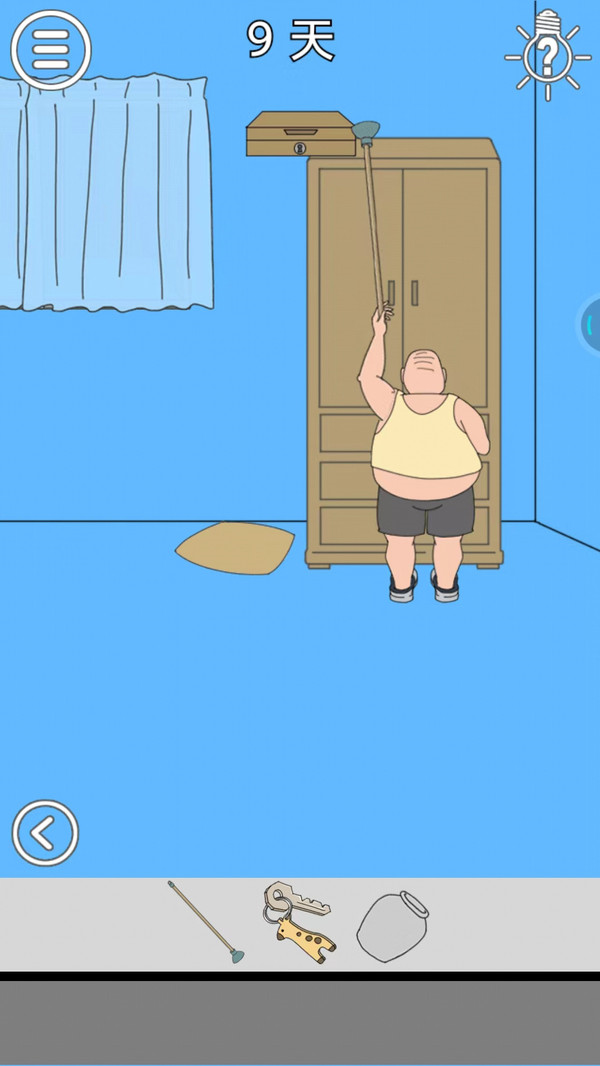Get a hint from the lightbulb
This screenshot has width=600, height=1066.
[x=547, y=56]
